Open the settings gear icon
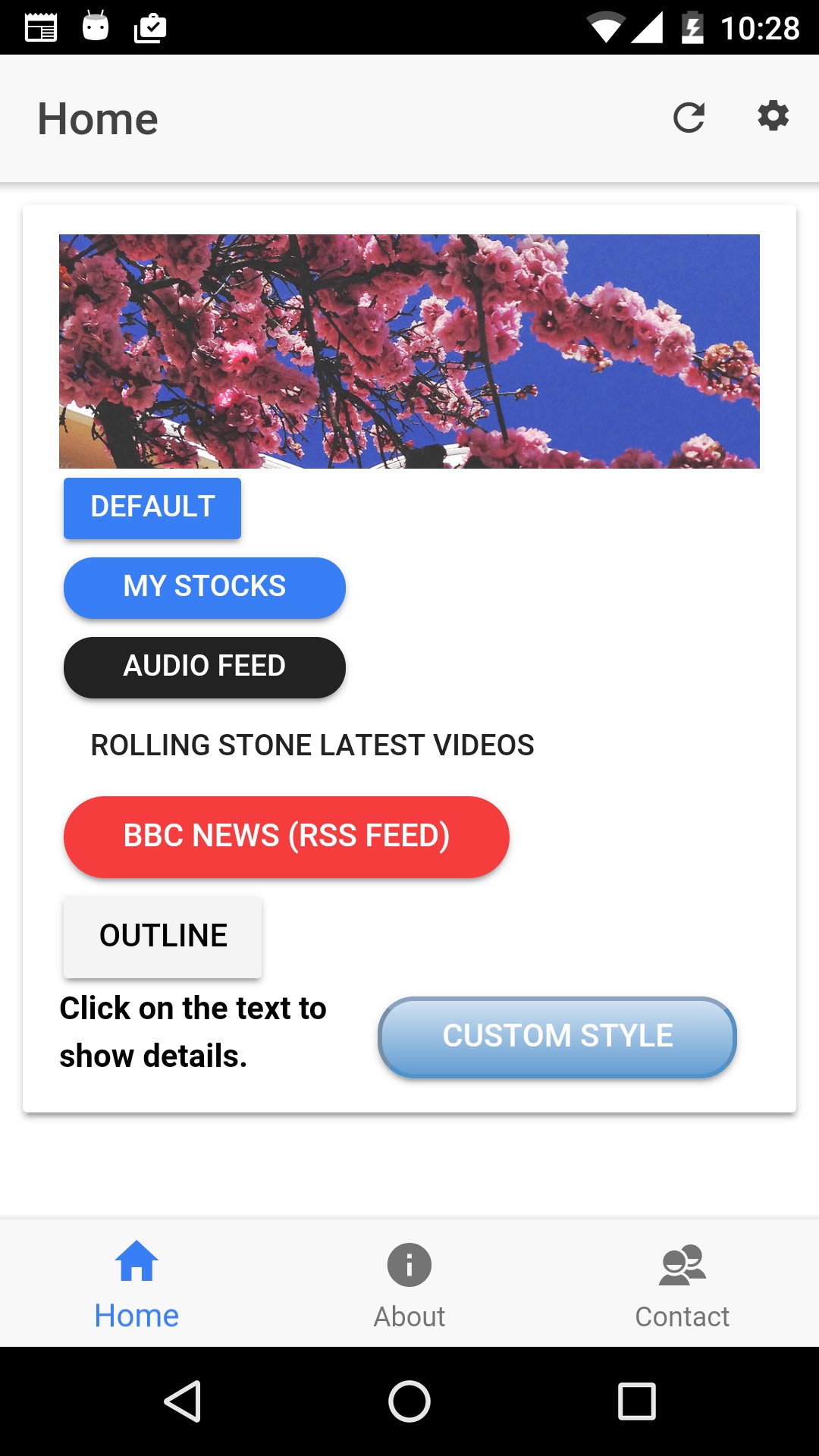The height and width of the screenshot is (1456, 819). tap(772, 117)
